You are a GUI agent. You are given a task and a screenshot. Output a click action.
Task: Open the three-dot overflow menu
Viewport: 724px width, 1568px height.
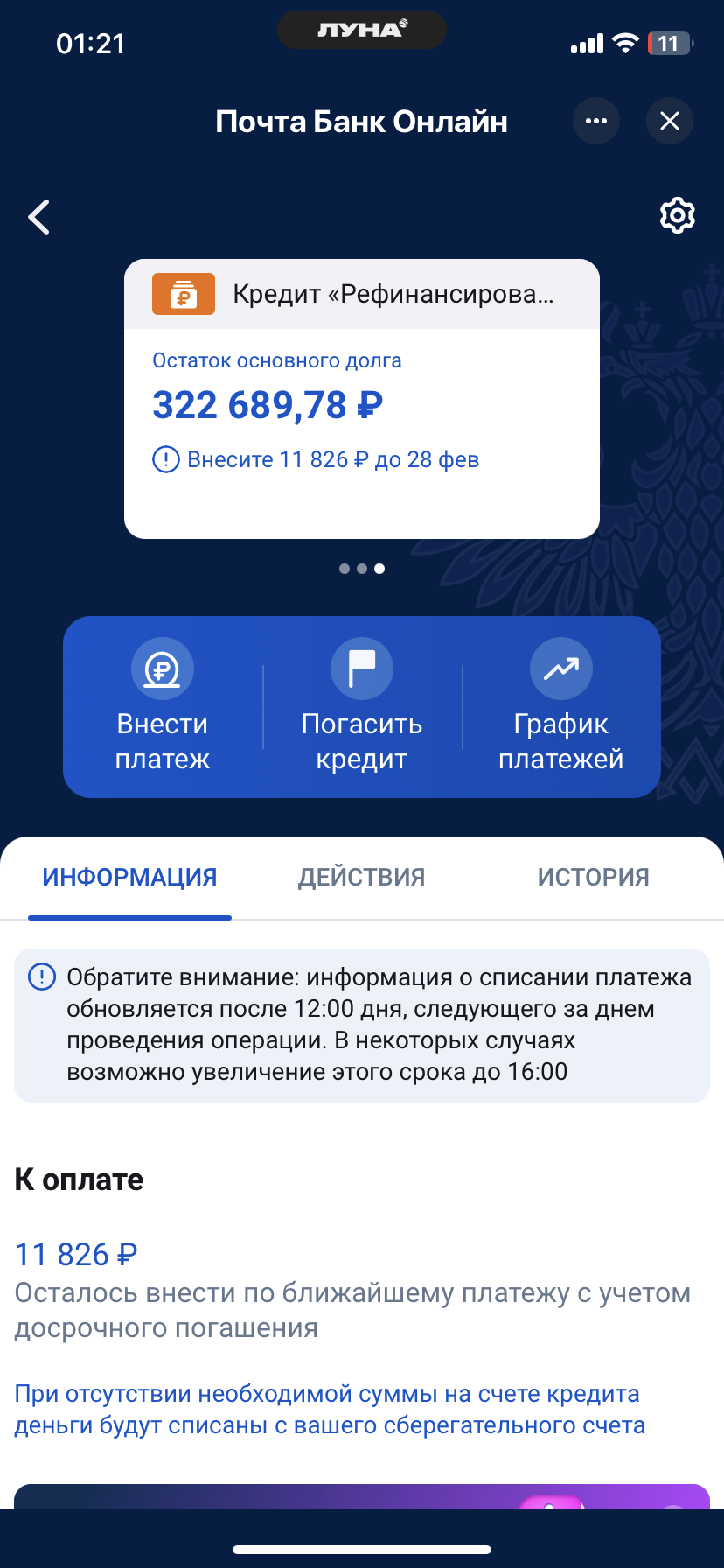tap(596, 121)
